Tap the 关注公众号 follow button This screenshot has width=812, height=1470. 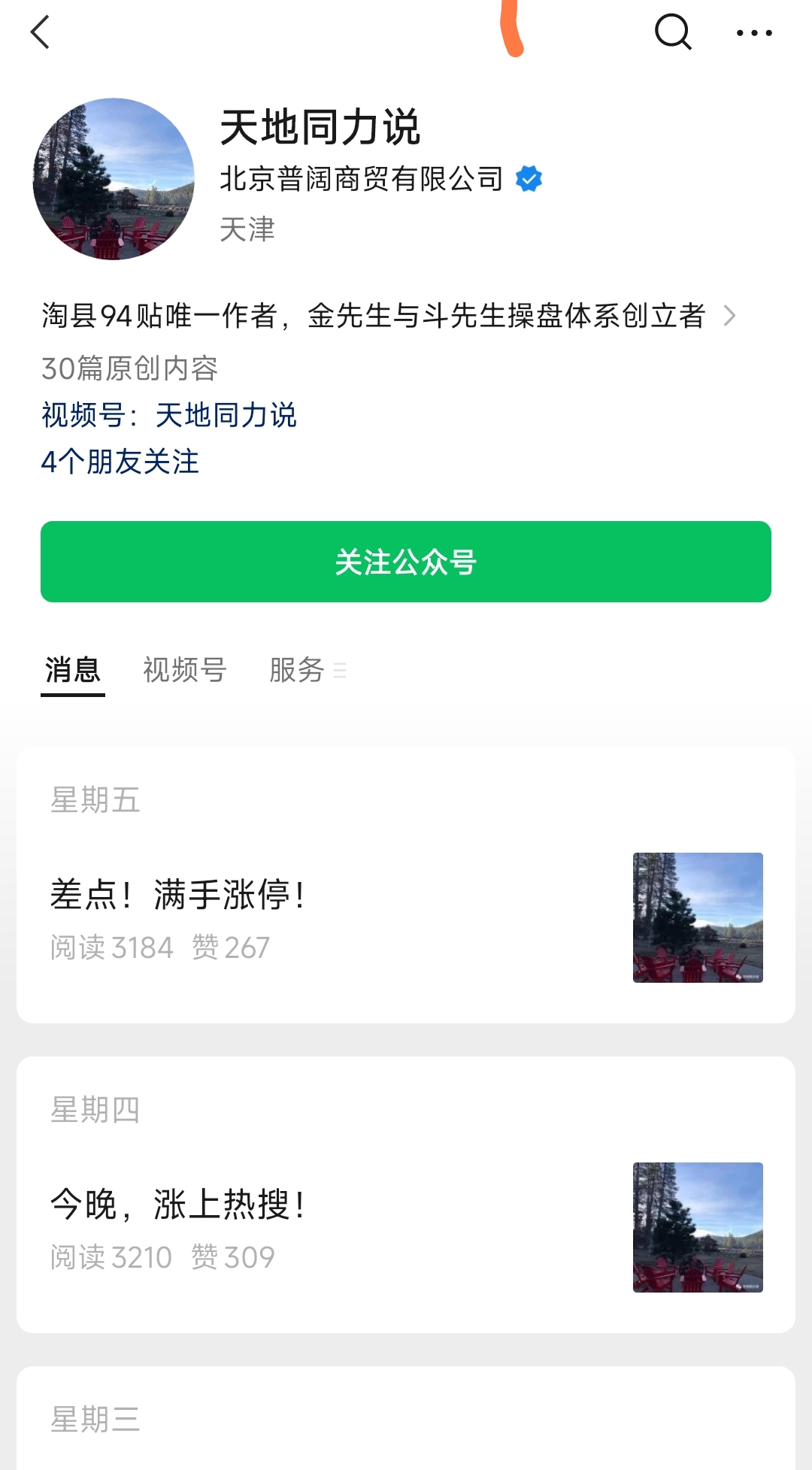tap(406, 562)
